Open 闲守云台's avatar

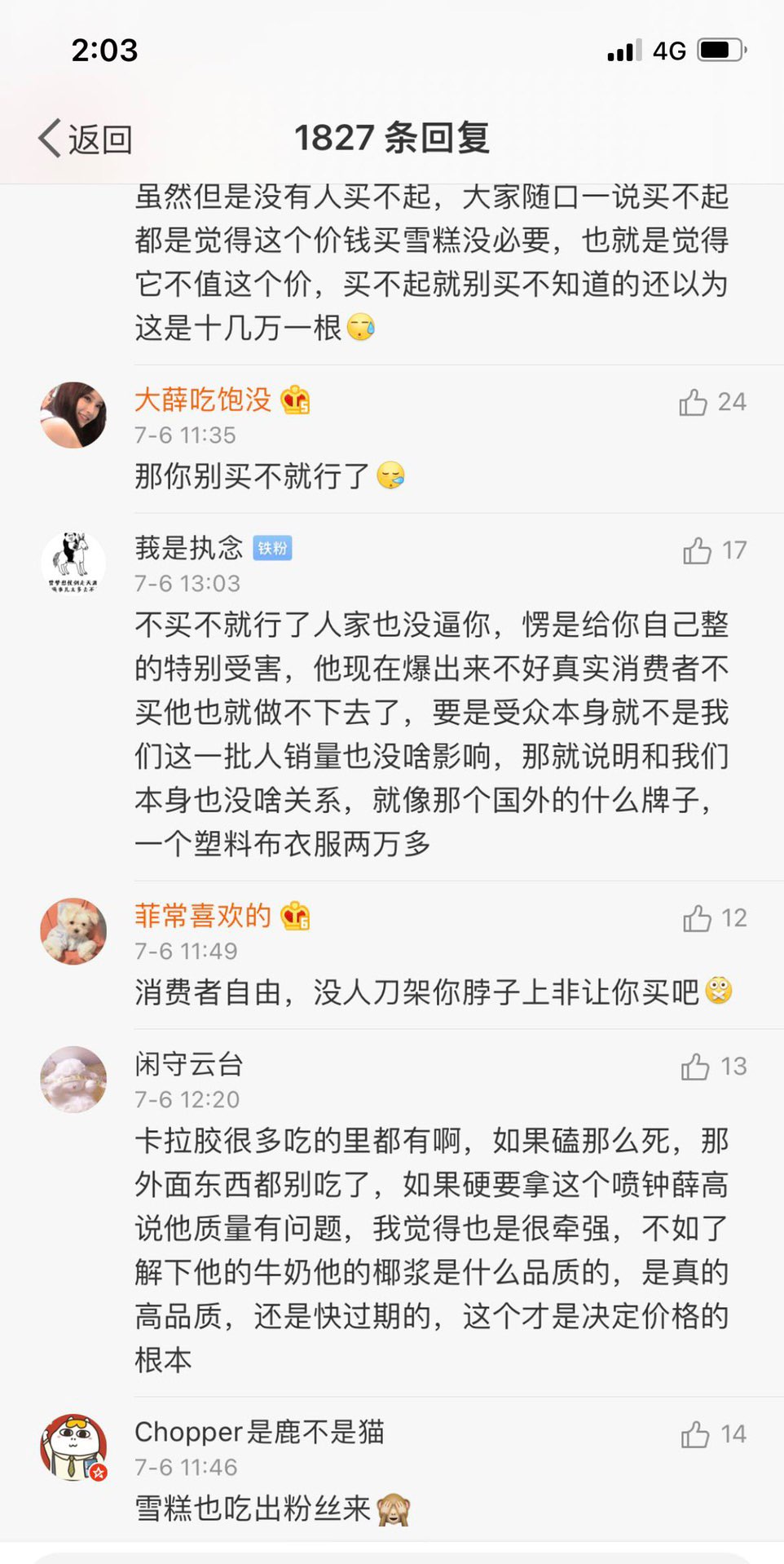click(73, 1080)
